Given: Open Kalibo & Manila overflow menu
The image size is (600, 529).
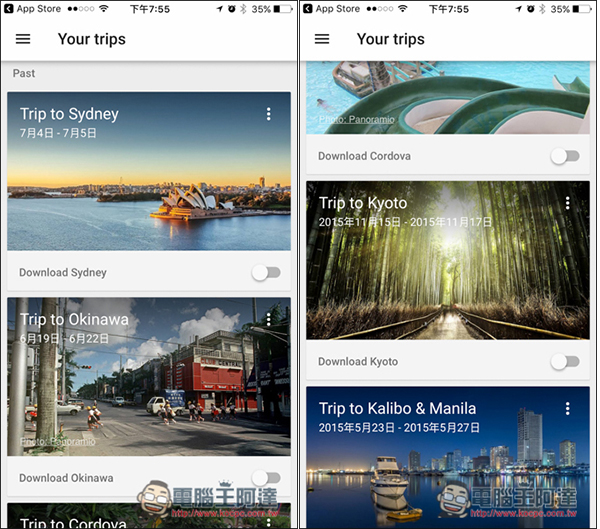Looking at the screenshot, I should pos(567,408).
